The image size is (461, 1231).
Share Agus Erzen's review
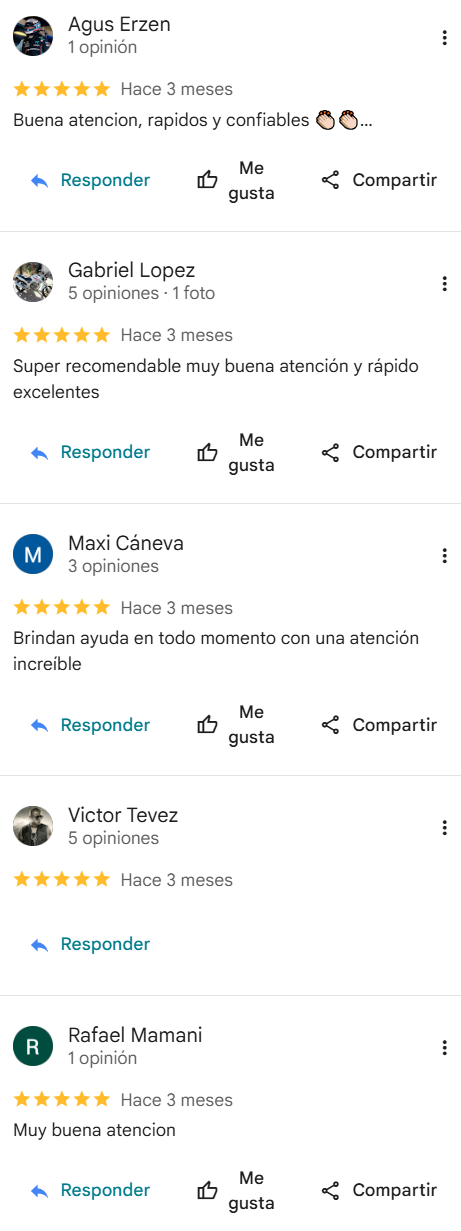(x=379, y=181)
